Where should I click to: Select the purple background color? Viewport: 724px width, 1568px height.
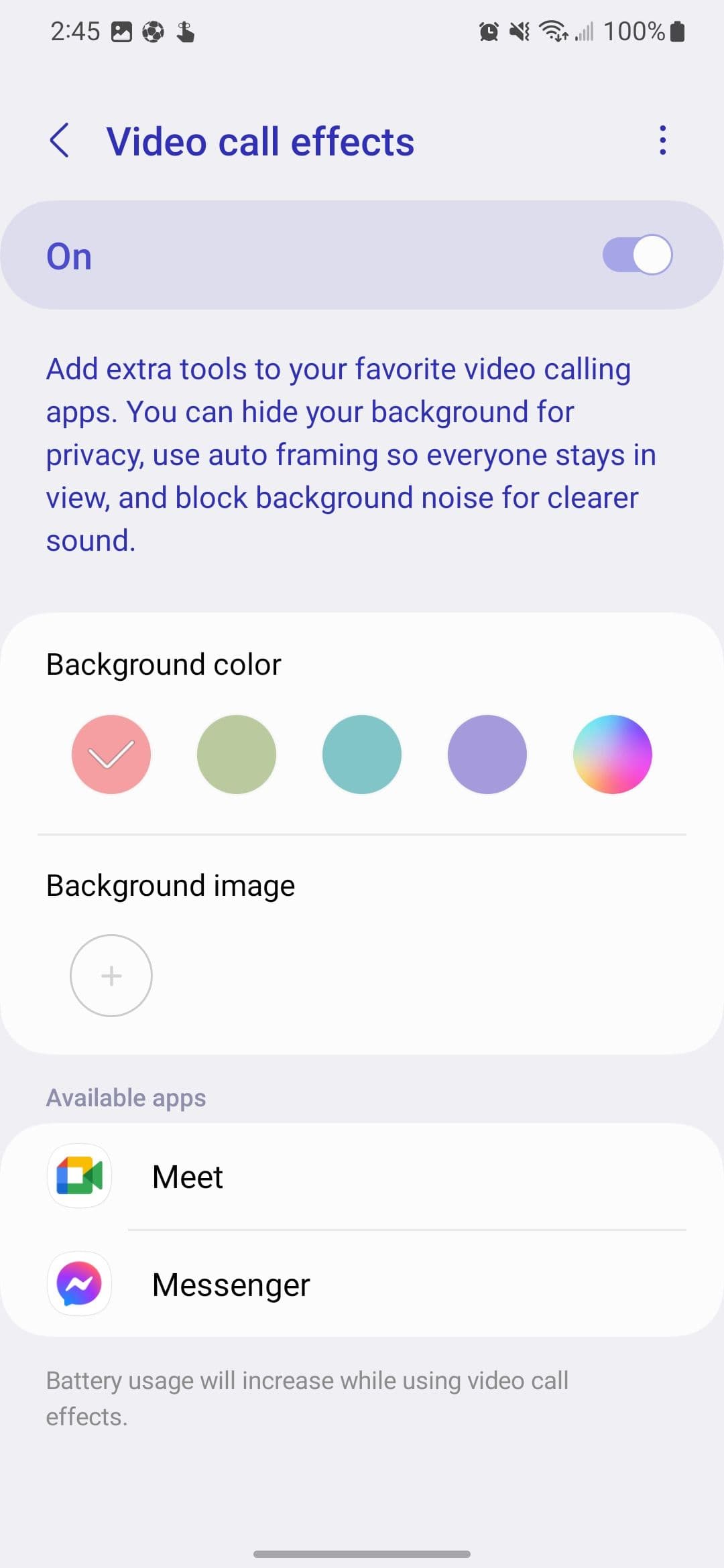487,754
